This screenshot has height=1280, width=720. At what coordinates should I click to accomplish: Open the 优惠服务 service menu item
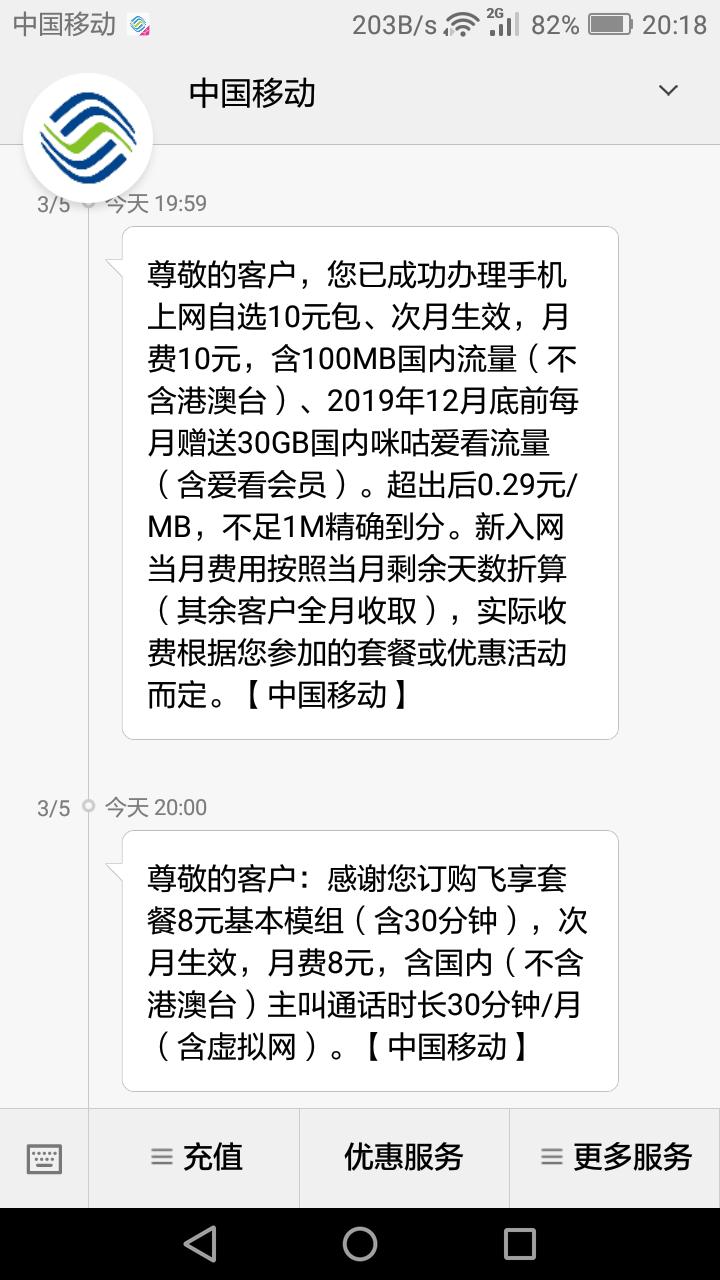403,1157
